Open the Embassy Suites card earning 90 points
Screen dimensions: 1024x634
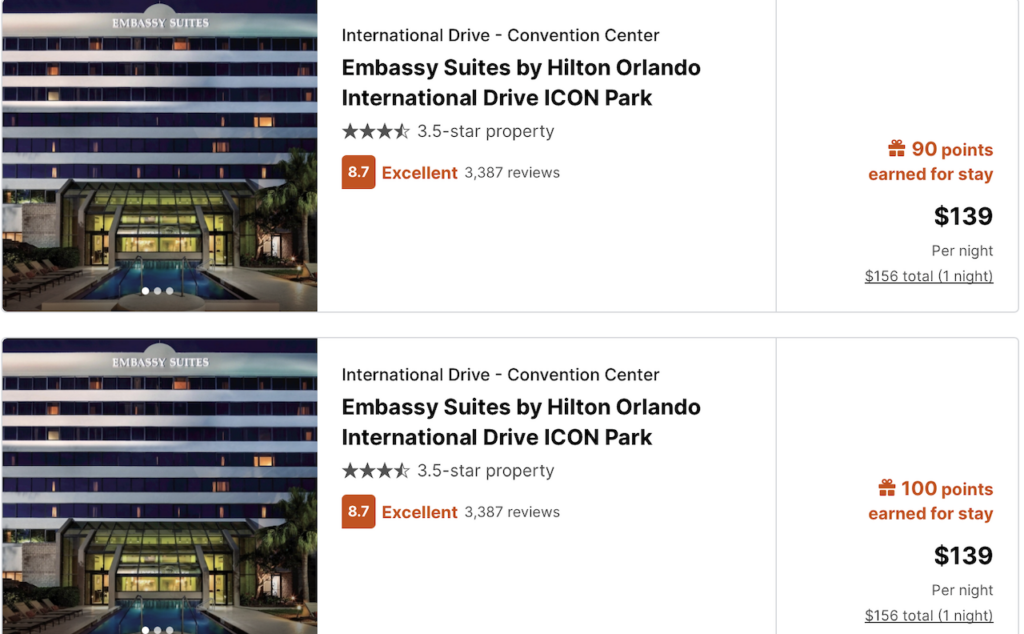coord(520,83)
